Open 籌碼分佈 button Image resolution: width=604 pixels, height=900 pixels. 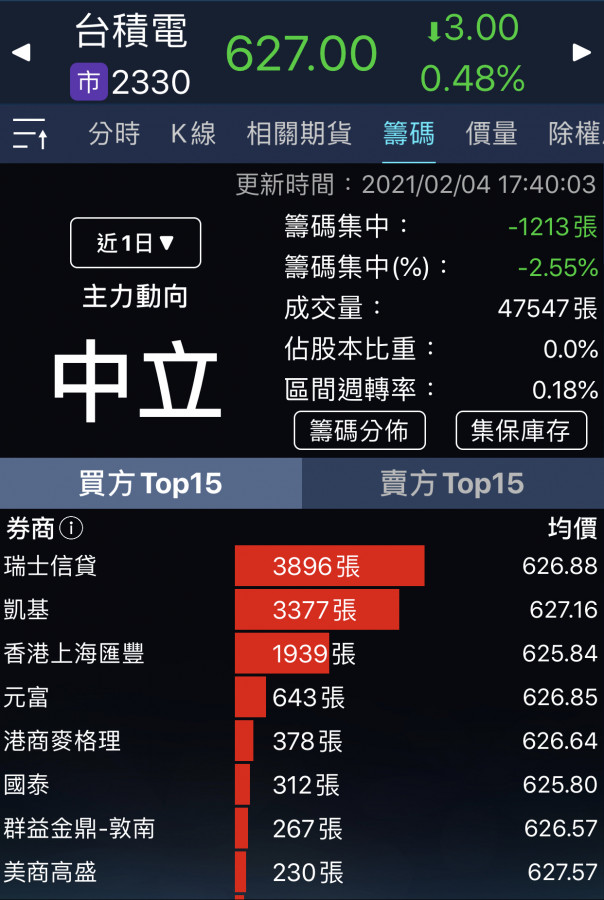pos(359,431)
